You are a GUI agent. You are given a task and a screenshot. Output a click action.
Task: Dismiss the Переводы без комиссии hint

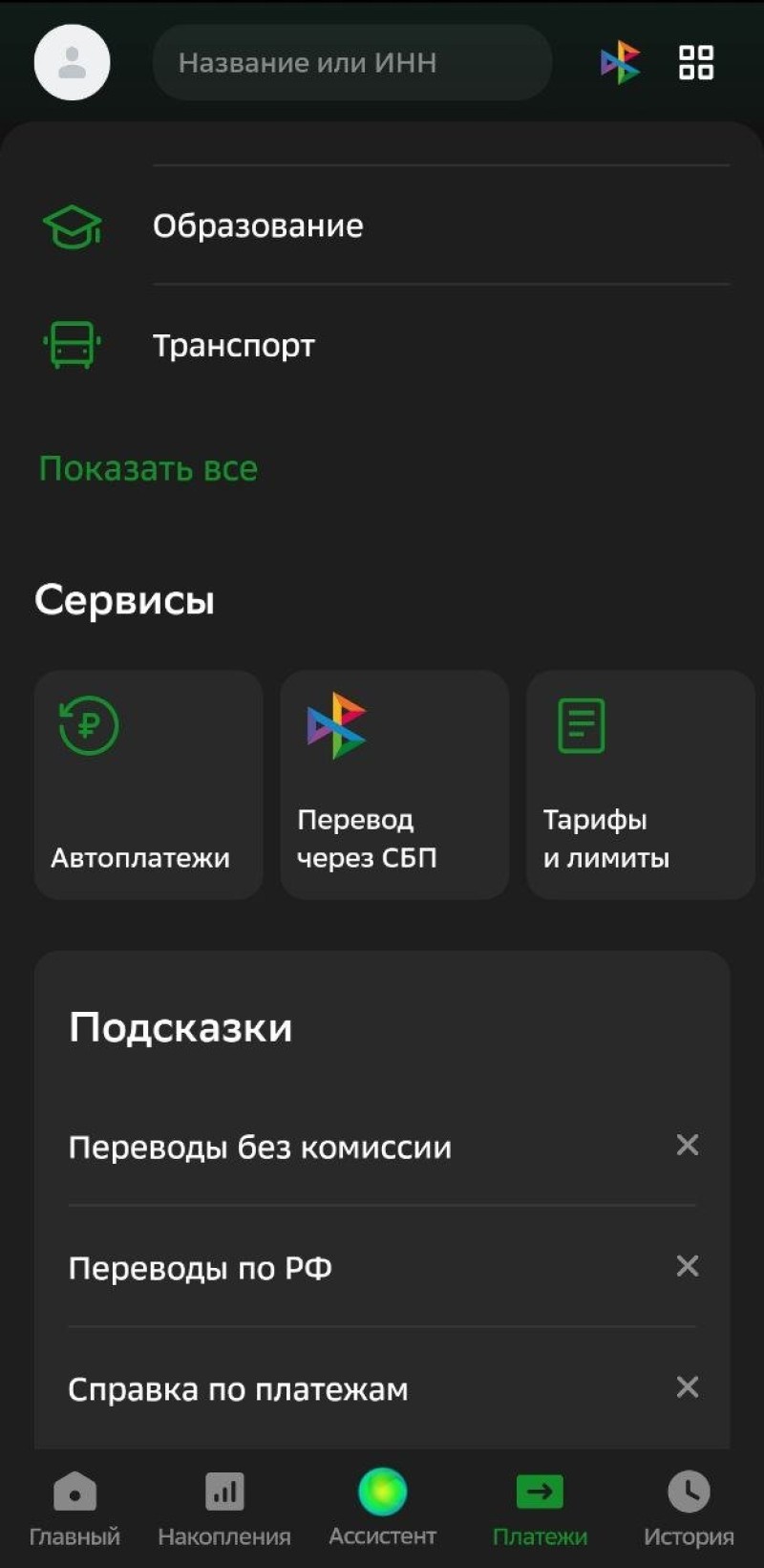688,1145
